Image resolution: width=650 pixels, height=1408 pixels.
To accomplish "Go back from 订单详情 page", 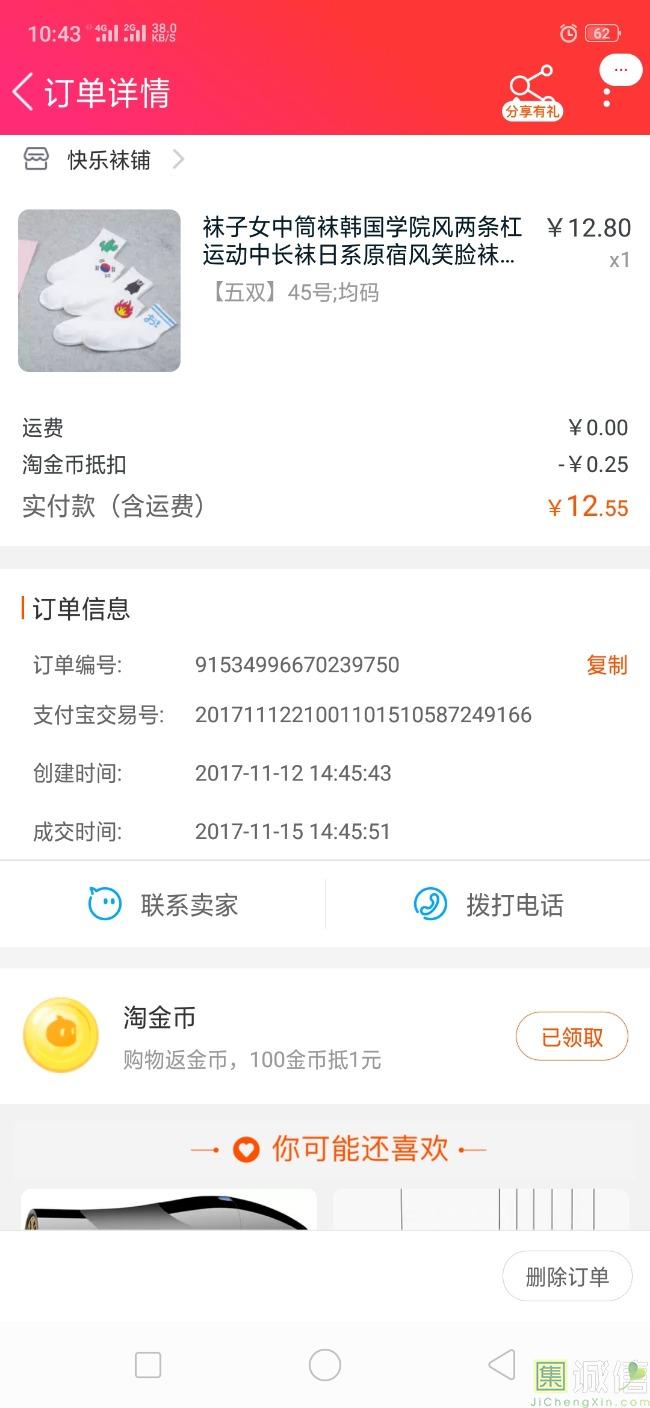I will point(23,92).
